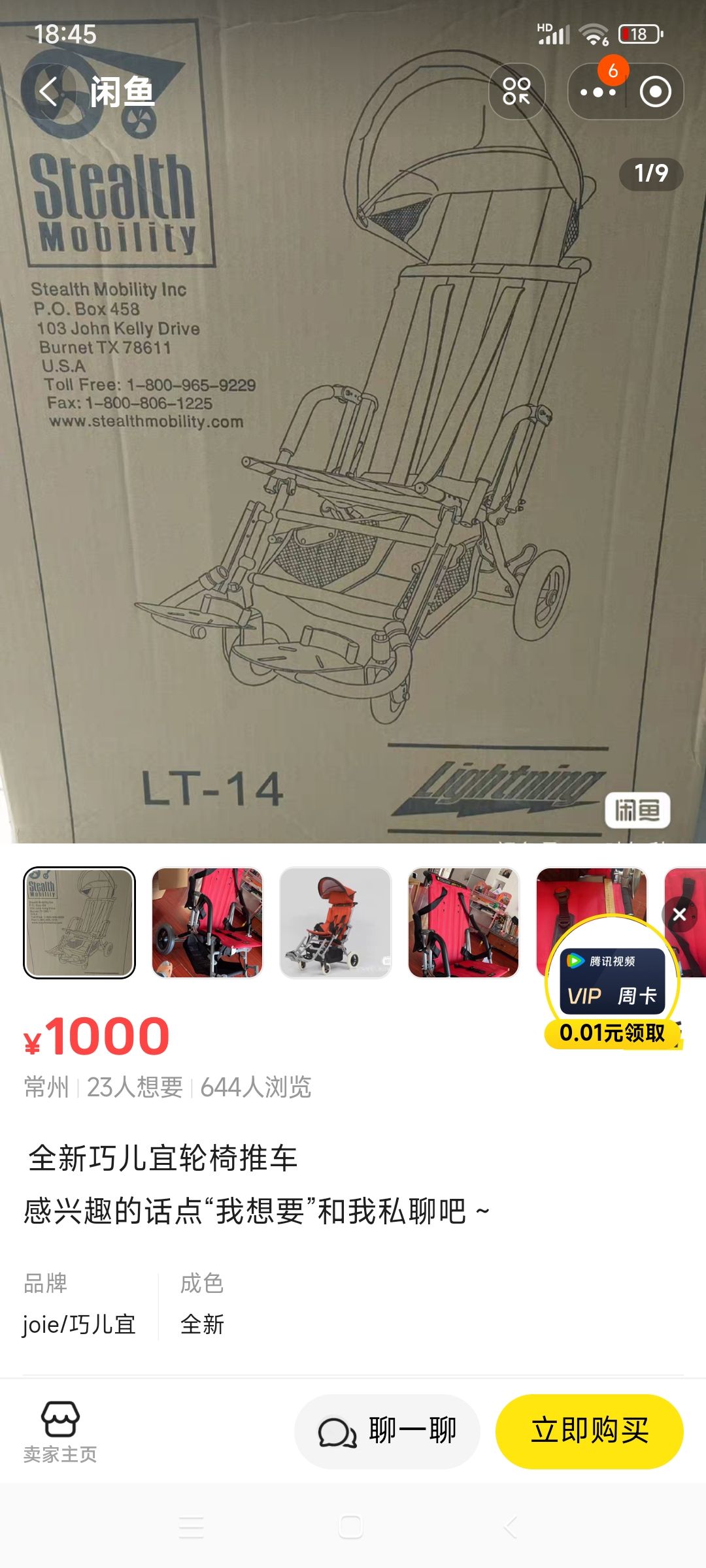Buy now with the 立即购买 button
The width and height of the screenshot is (706, 1568).
click(590, 1431)
